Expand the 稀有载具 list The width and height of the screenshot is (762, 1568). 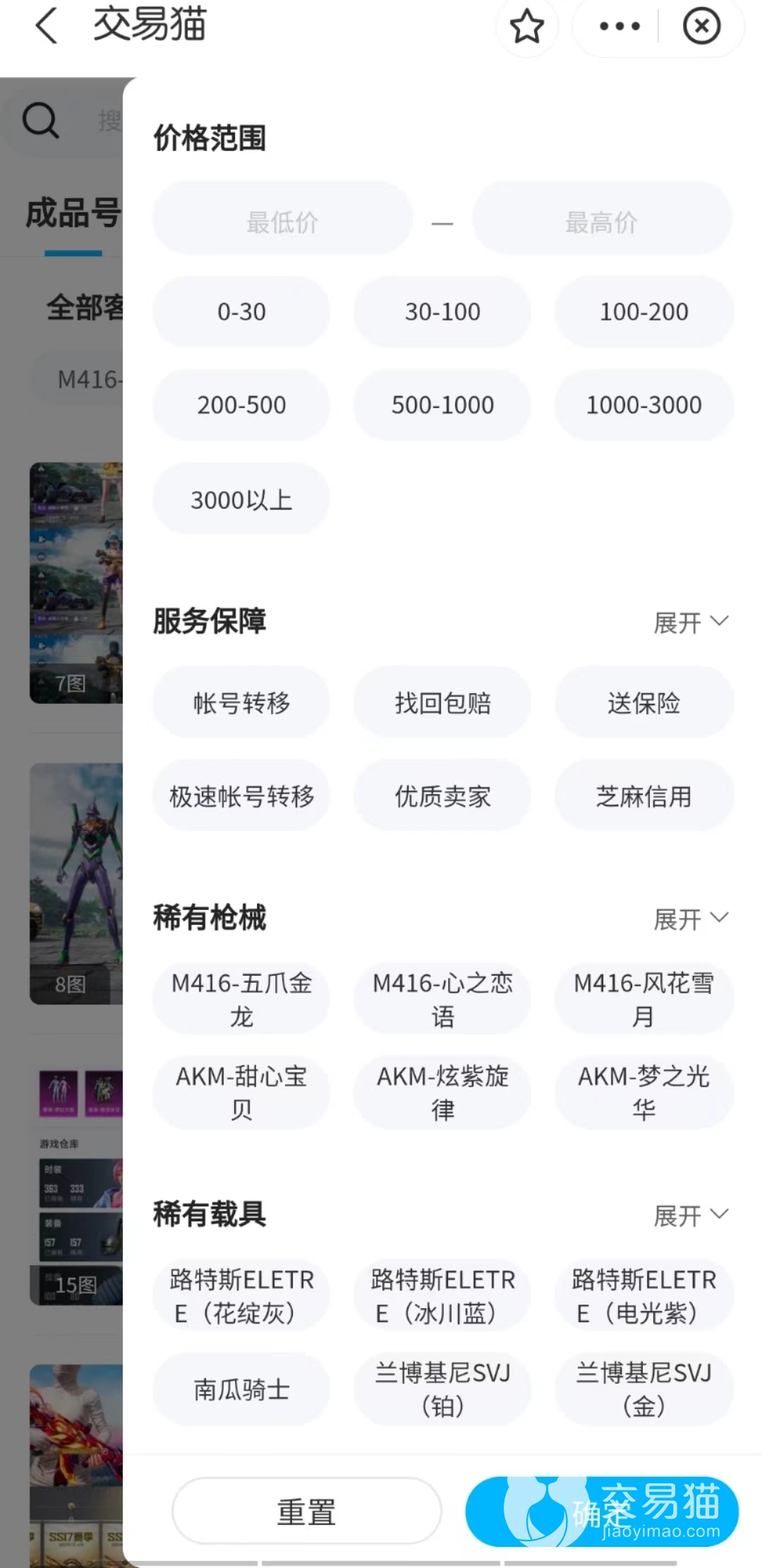click(690, 1216)
